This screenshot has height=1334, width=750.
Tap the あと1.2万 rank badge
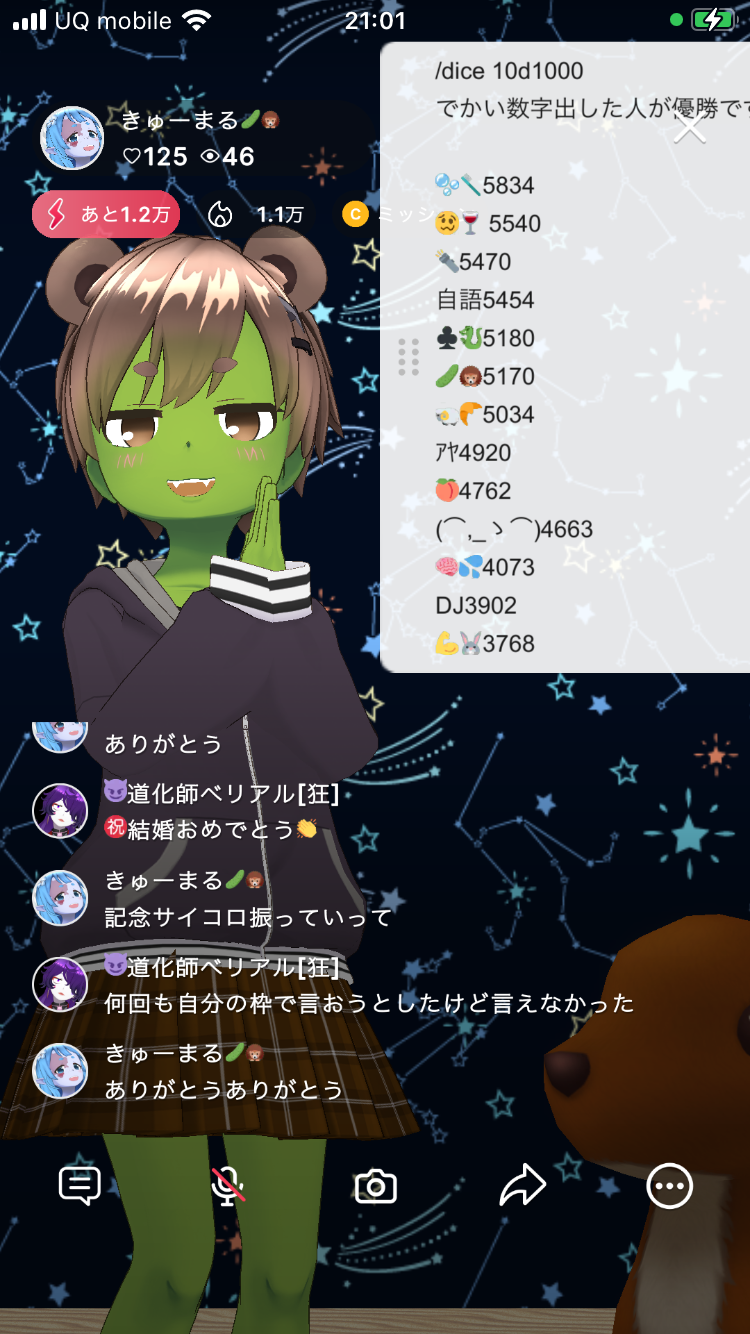[x=106, y=214]
